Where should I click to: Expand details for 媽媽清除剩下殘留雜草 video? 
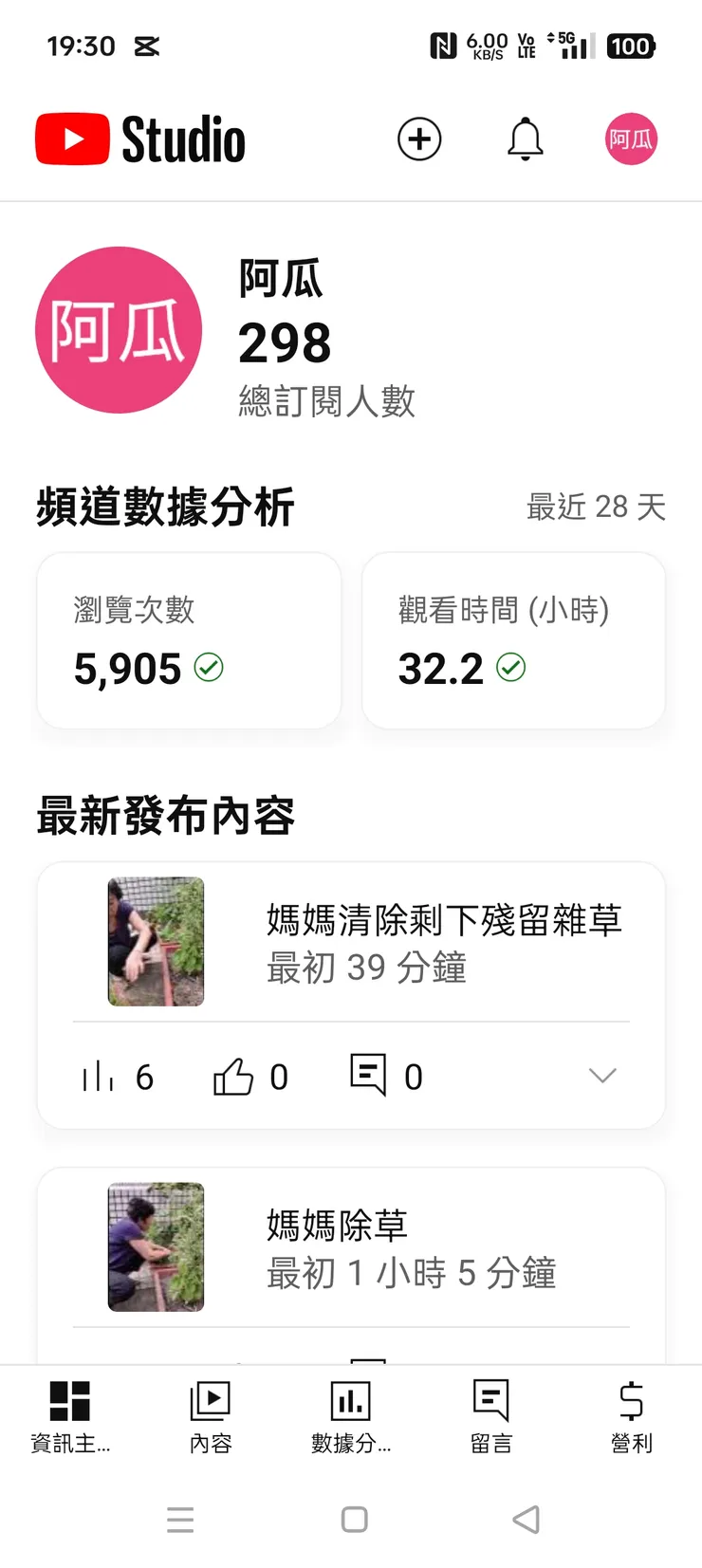[601, 1075]
